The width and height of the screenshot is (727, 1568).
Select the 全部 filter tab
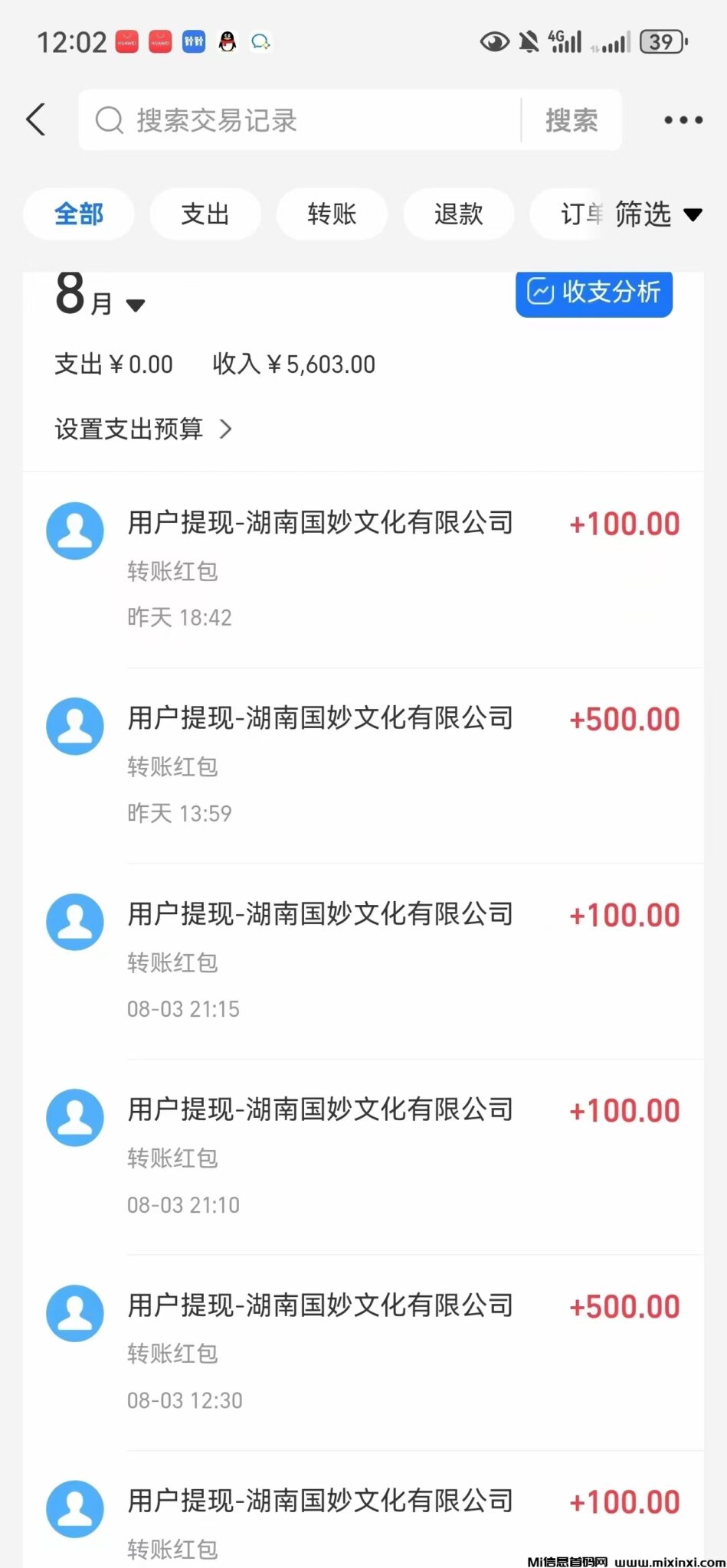pos(78,214)
